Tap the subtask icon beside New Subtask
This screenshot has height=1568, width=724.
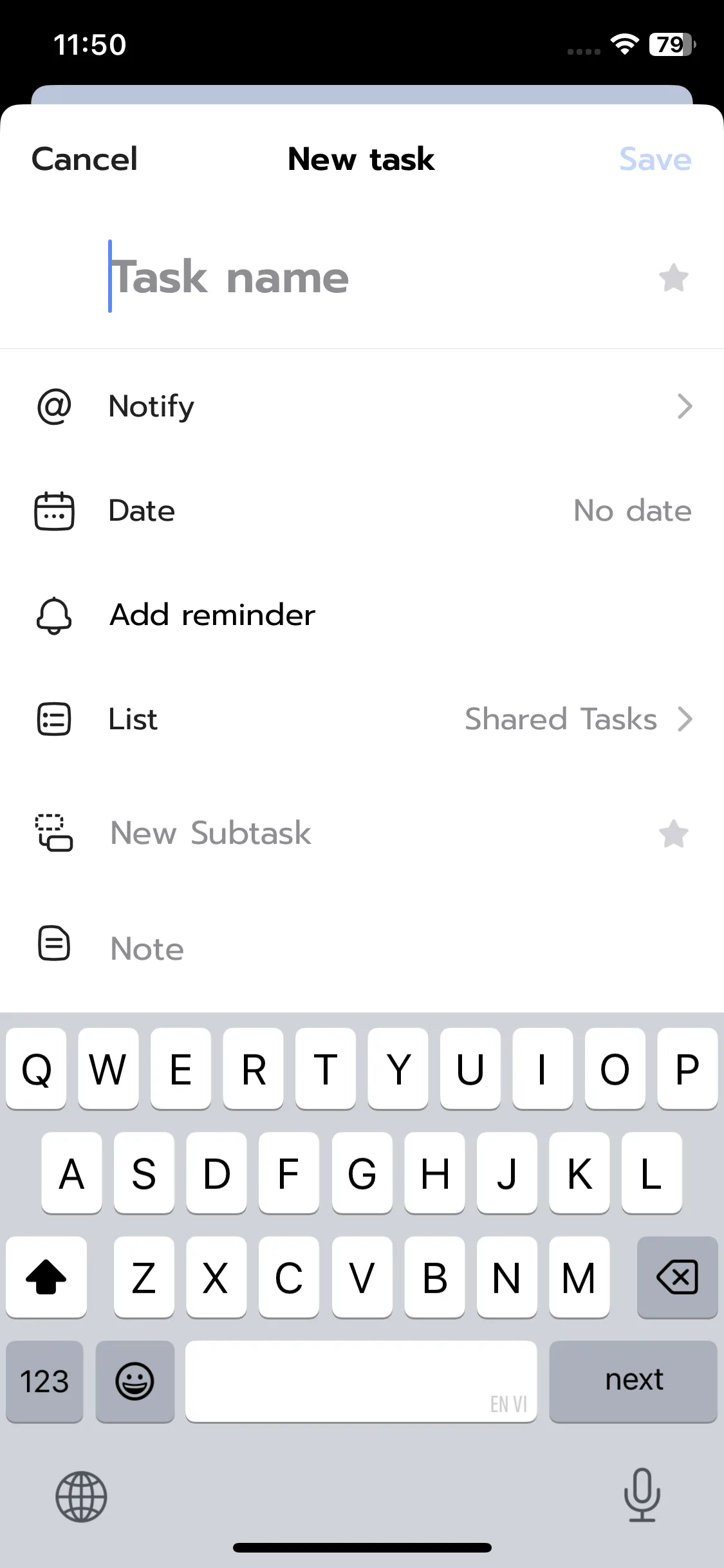55,833
